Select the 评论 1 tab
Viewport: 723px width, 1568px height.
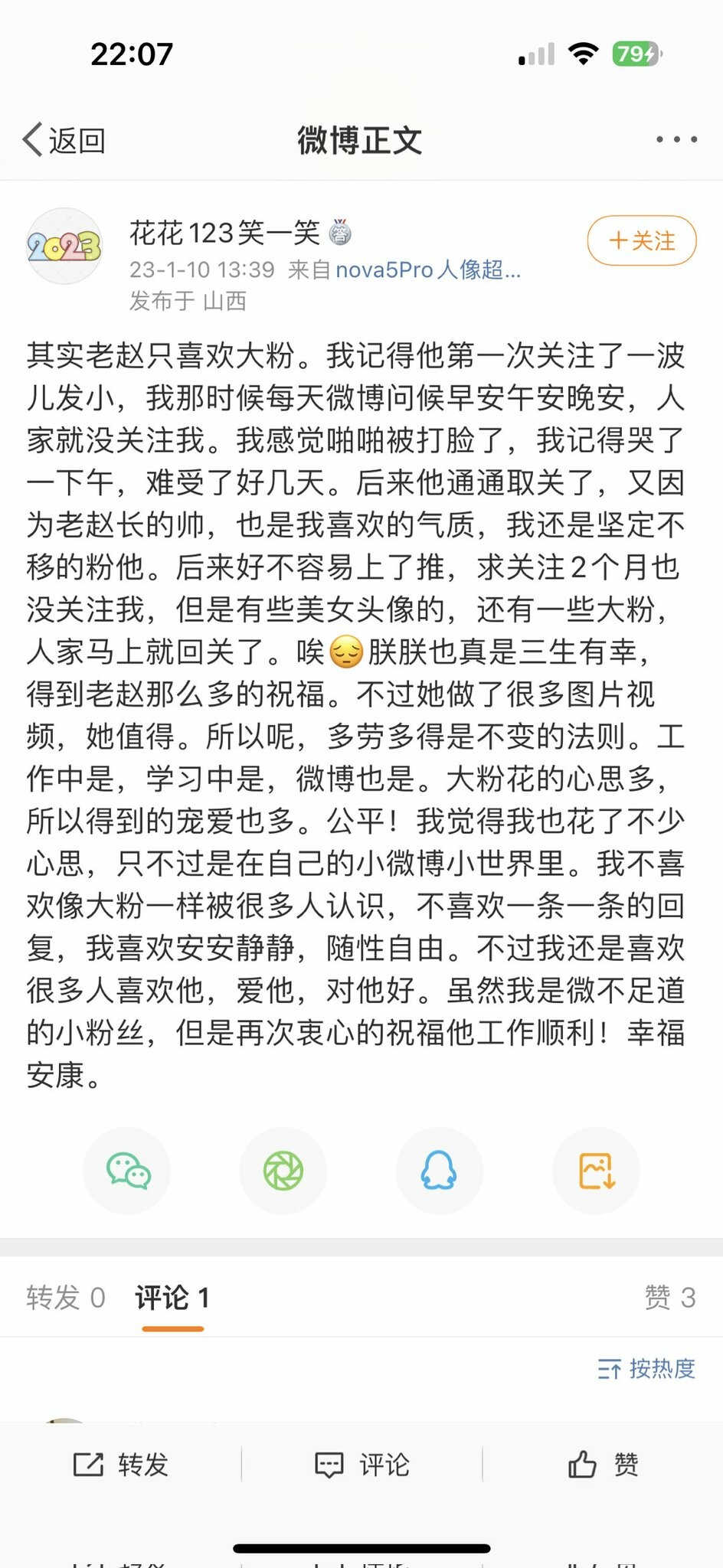(x=172, y=1298)
